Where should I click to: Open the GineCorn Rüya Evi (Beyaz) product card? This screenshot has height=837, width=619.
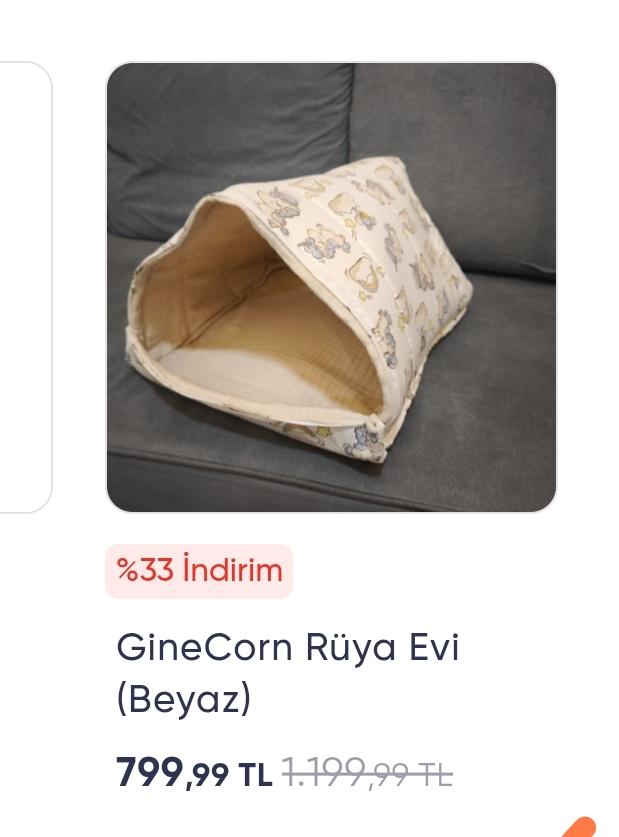tap(330, 288)
